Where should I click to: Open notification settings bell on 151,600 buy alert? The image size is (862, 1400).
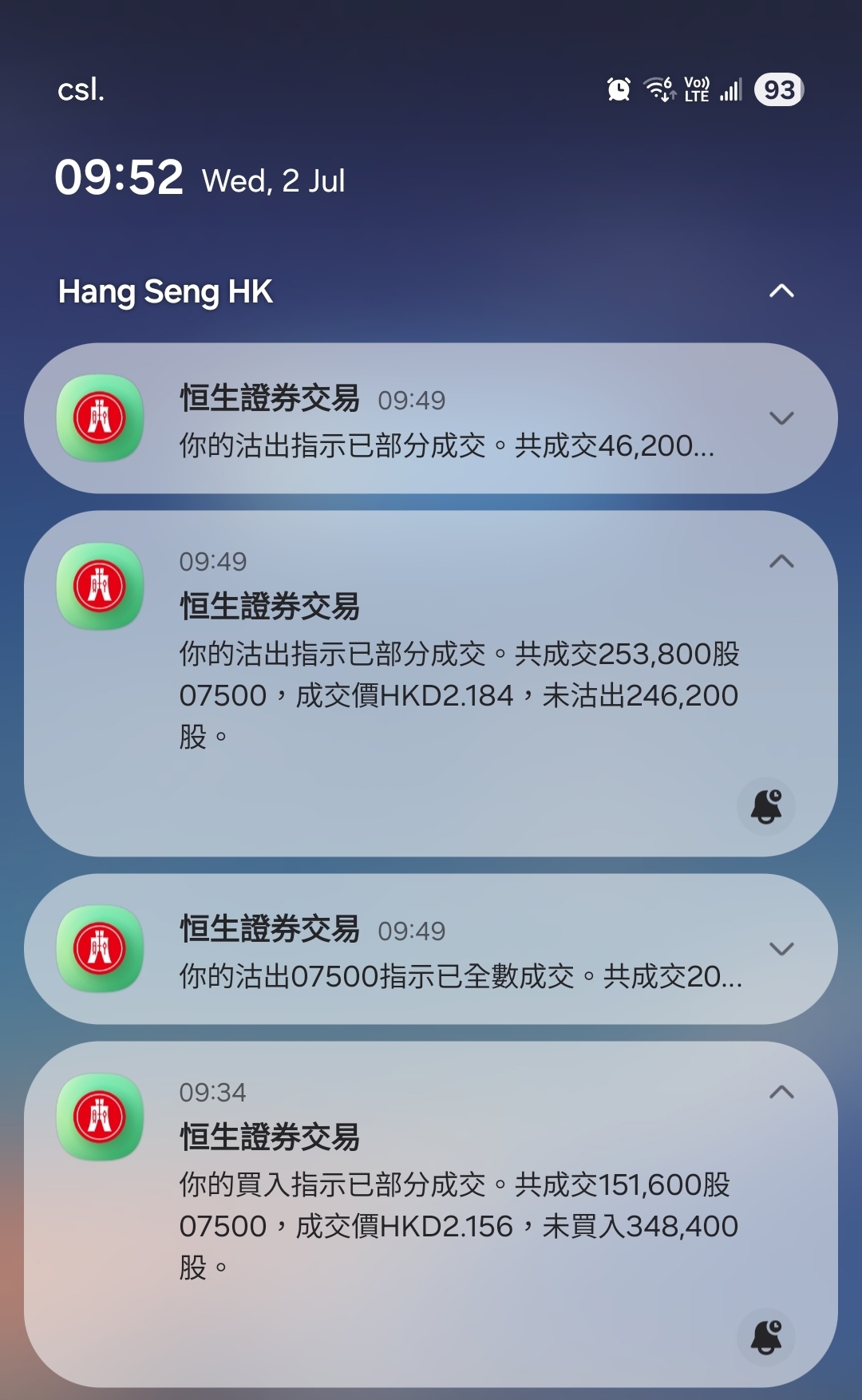point(766,1337)
